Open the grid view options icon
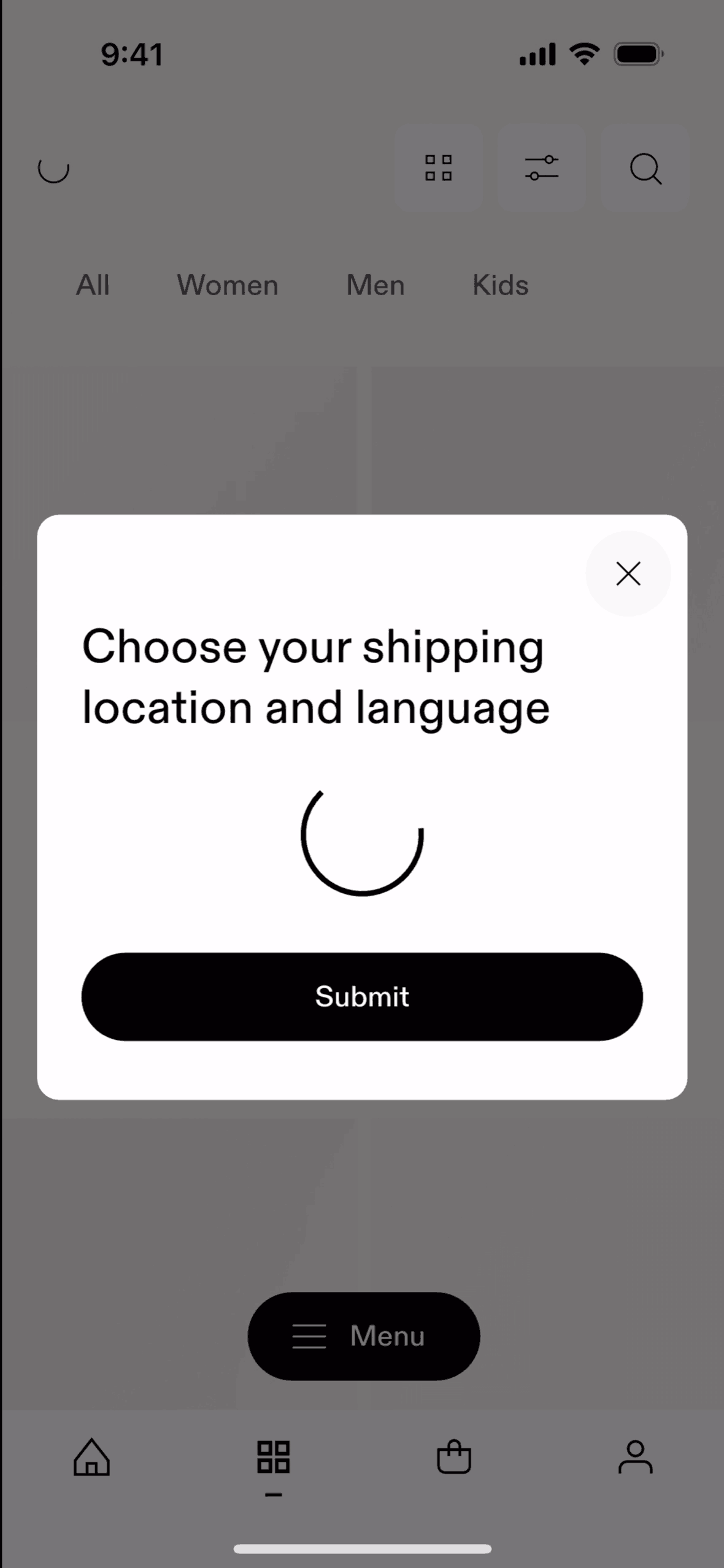Screen dimensions: 724x1568 click(438, 168)
